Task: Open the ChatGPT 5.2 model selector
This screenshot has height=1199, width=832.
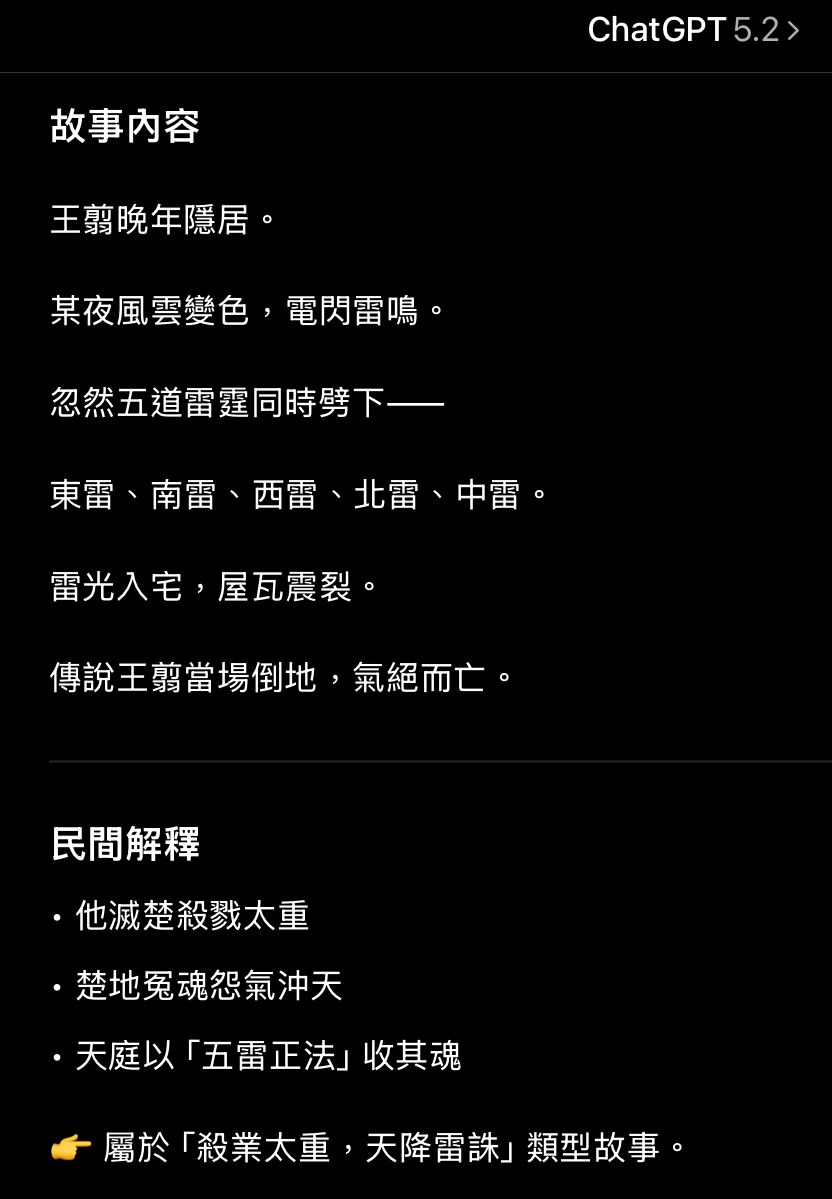Action: tap(693, 30)
